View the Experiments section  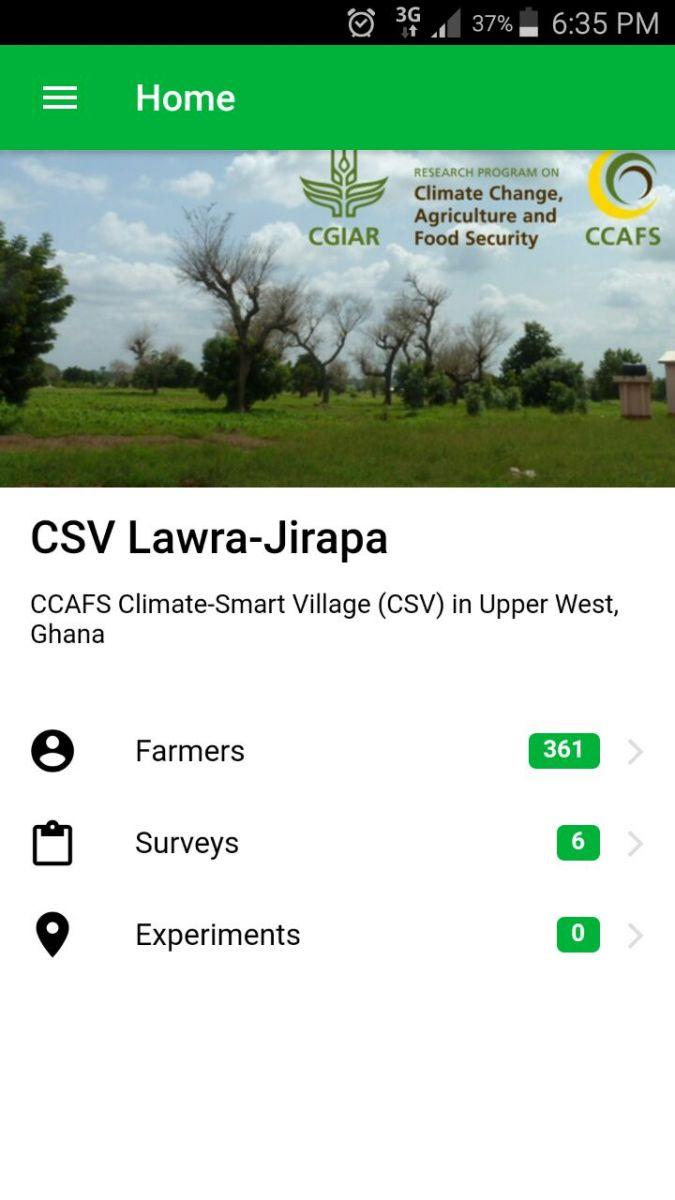point(217,935)
